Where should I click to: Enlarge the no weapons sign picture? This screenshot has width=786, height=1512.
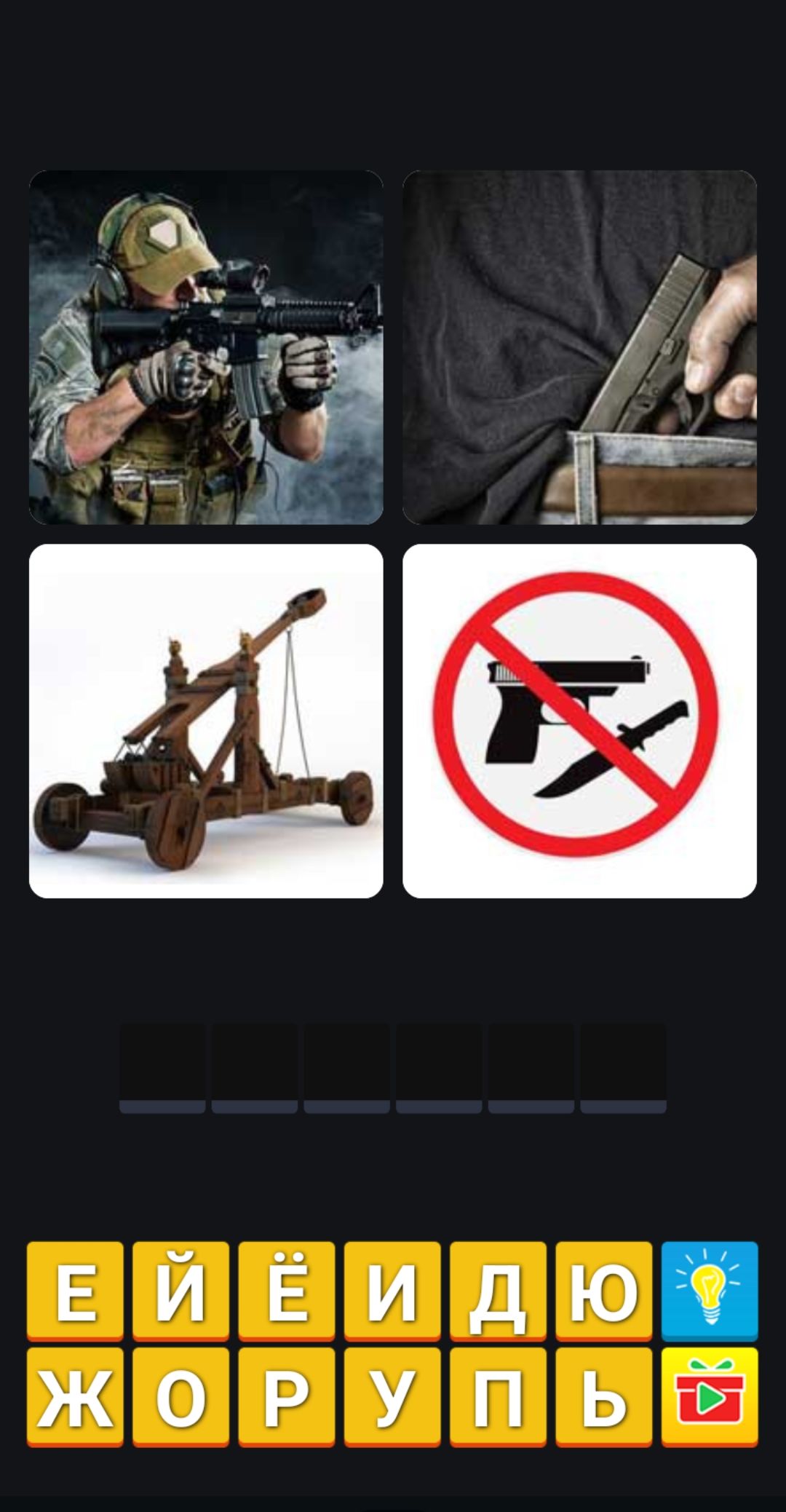(x=579, y=721)
